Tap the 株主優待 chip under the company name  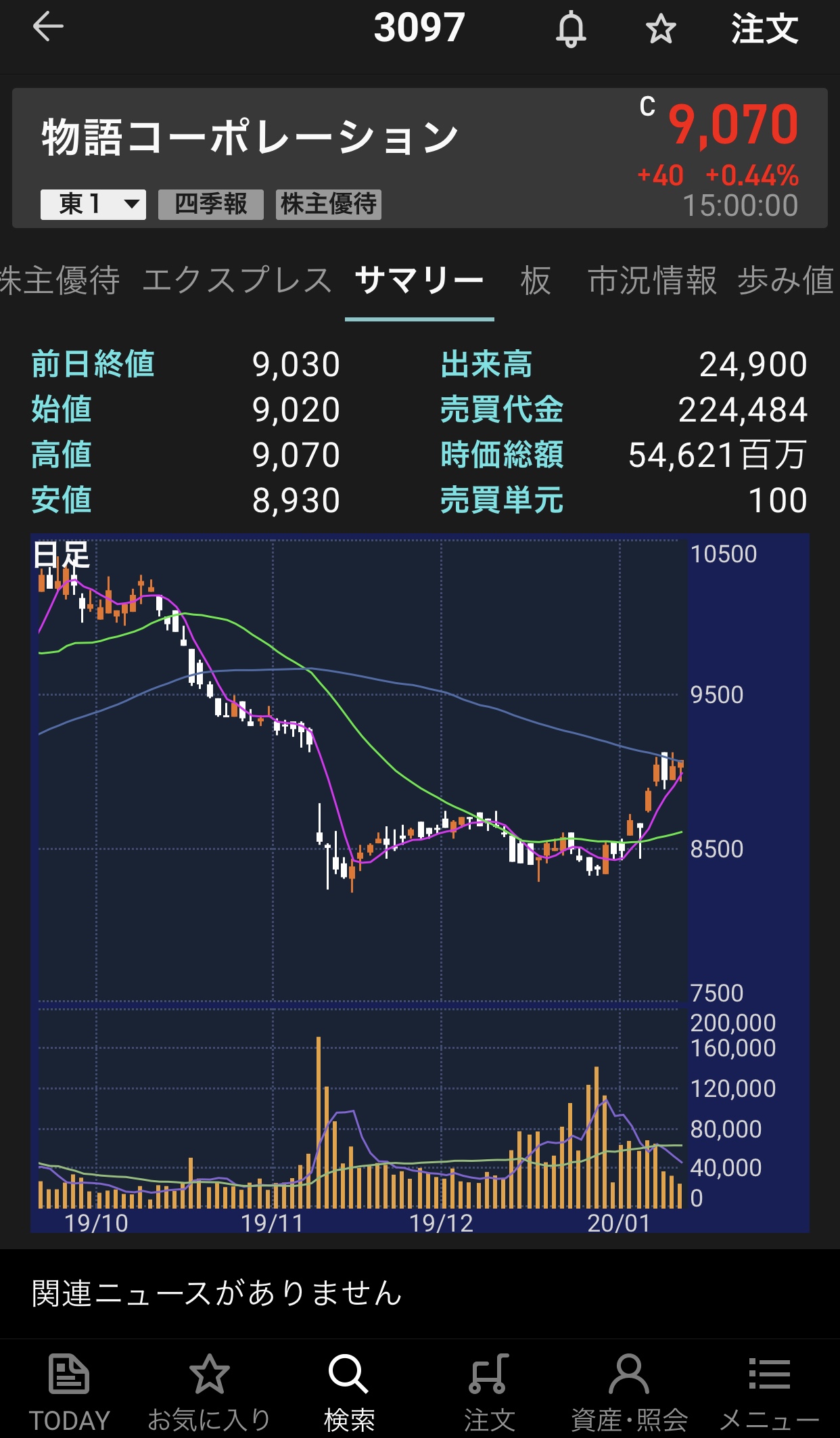(329, 204)
